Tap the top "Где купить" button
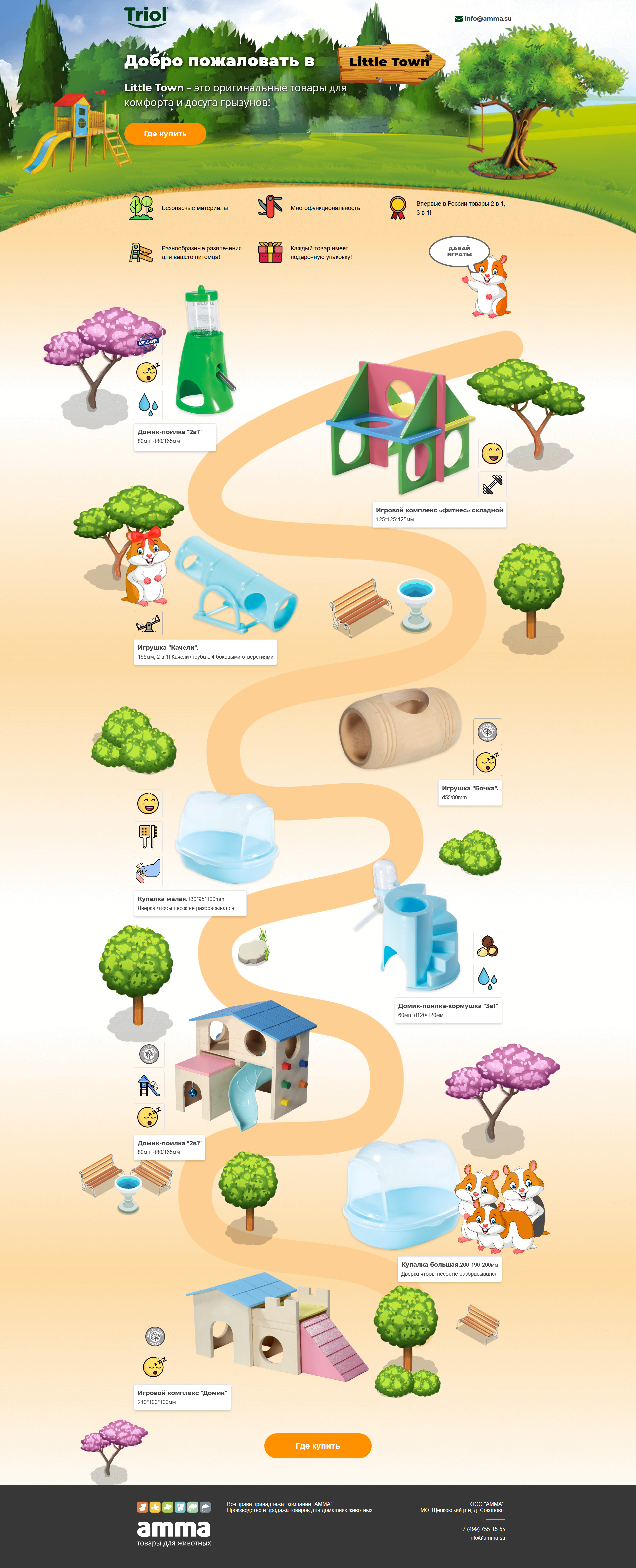This screenshot has width=636, height=1568. pyautogui.click(x=165, y=134)
